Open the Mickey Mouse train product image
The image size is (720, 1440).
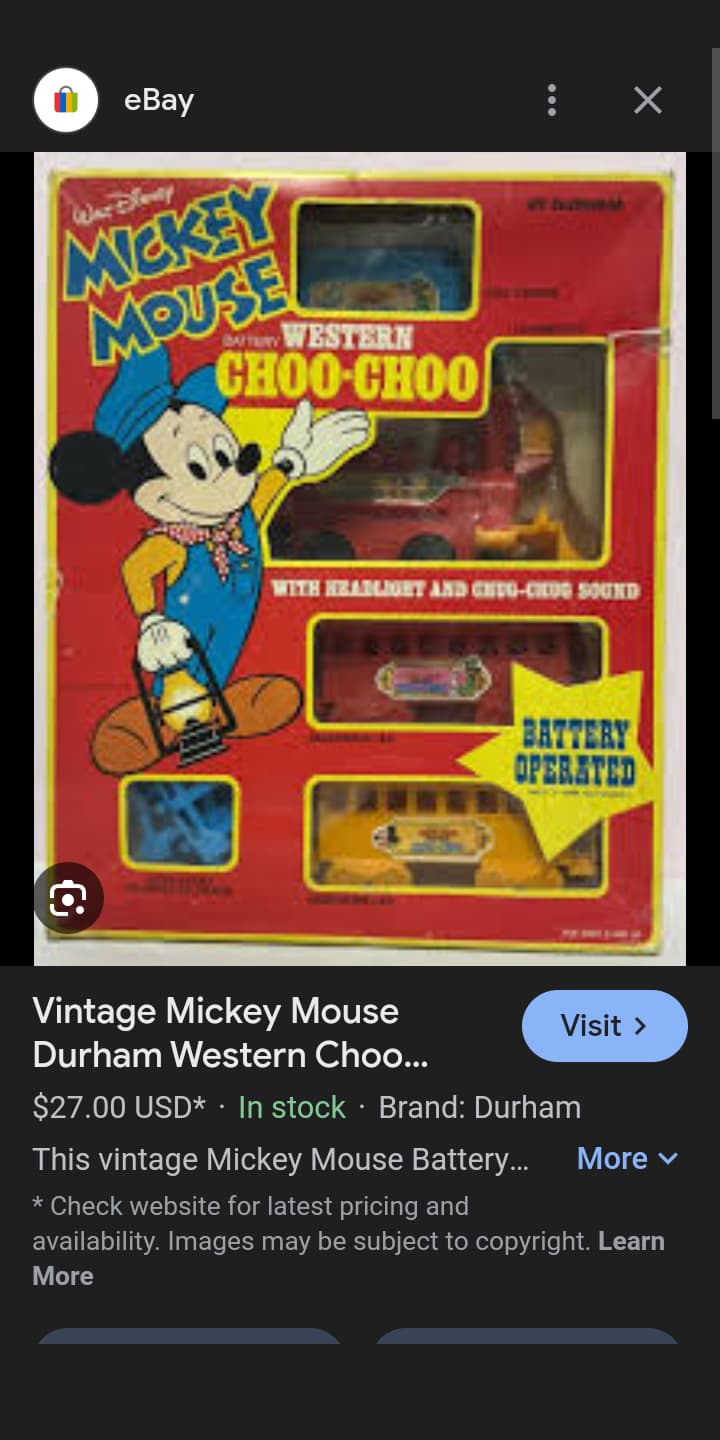[360, 558]
